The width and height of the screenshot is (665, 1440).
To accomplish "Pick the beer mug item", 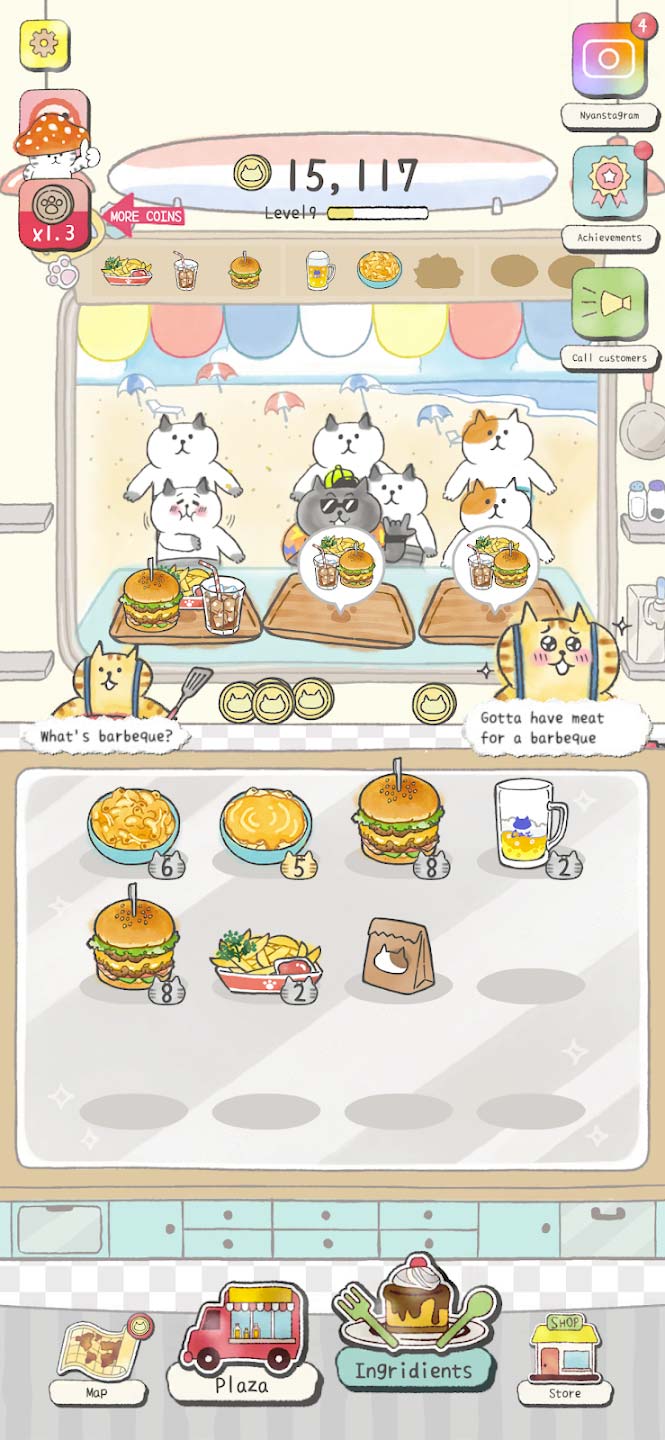I will pyautogui.click(x=530, y=823).
